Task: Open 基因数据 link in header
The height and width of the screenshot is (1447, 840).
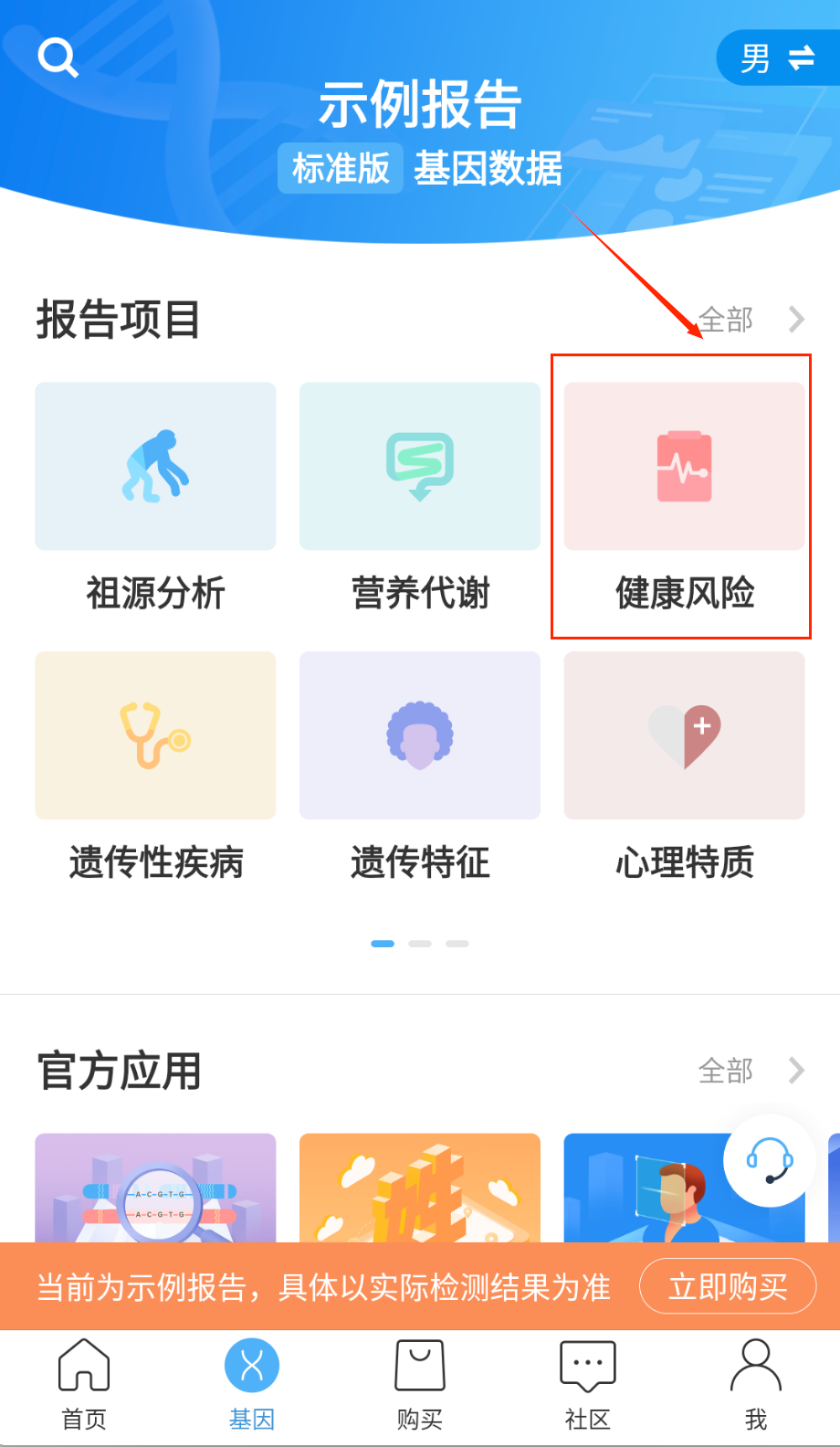Action: coord(488,168)
